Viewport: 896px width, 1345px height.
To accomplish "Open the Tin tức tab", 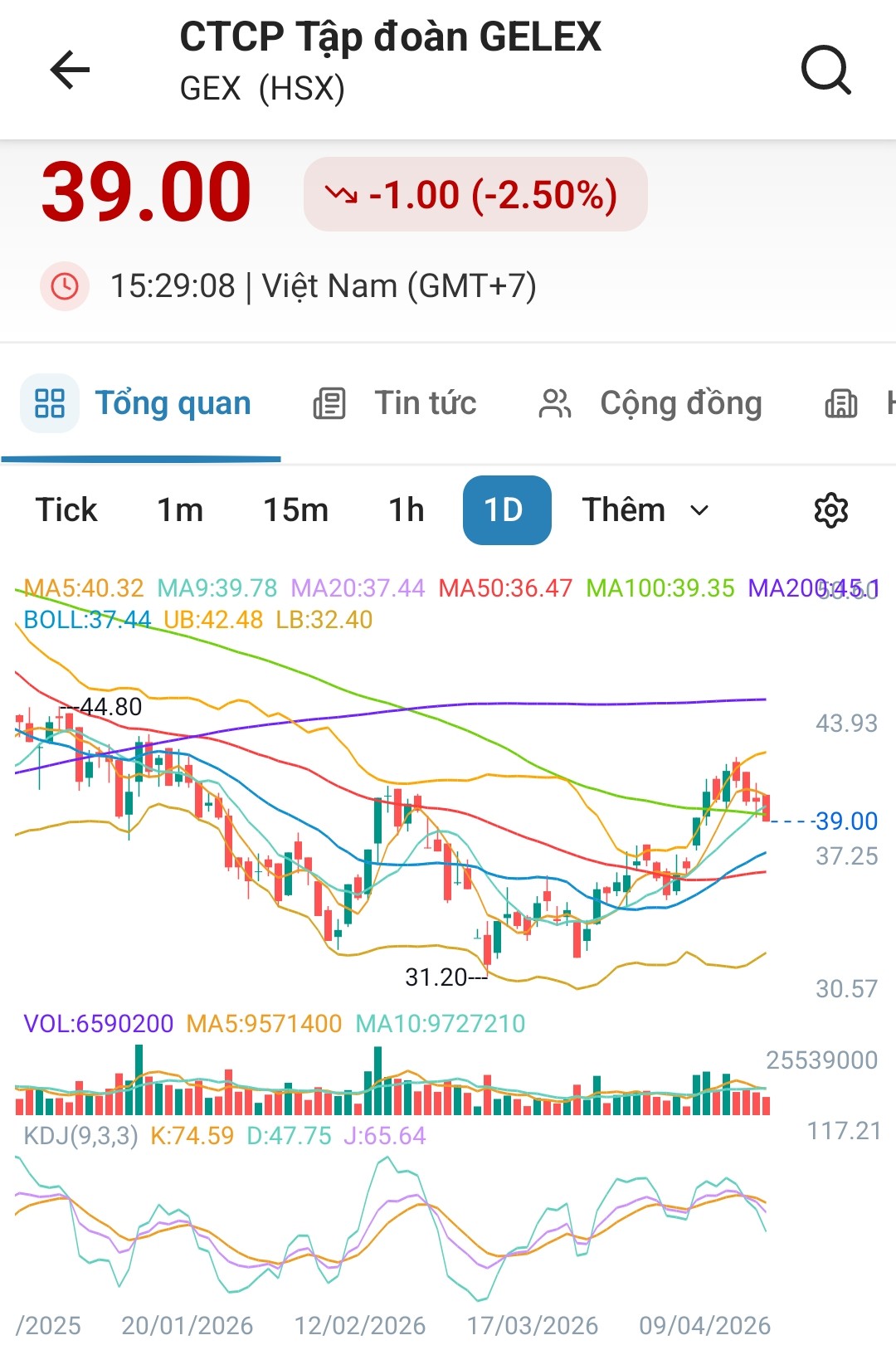I will [395, 403].
